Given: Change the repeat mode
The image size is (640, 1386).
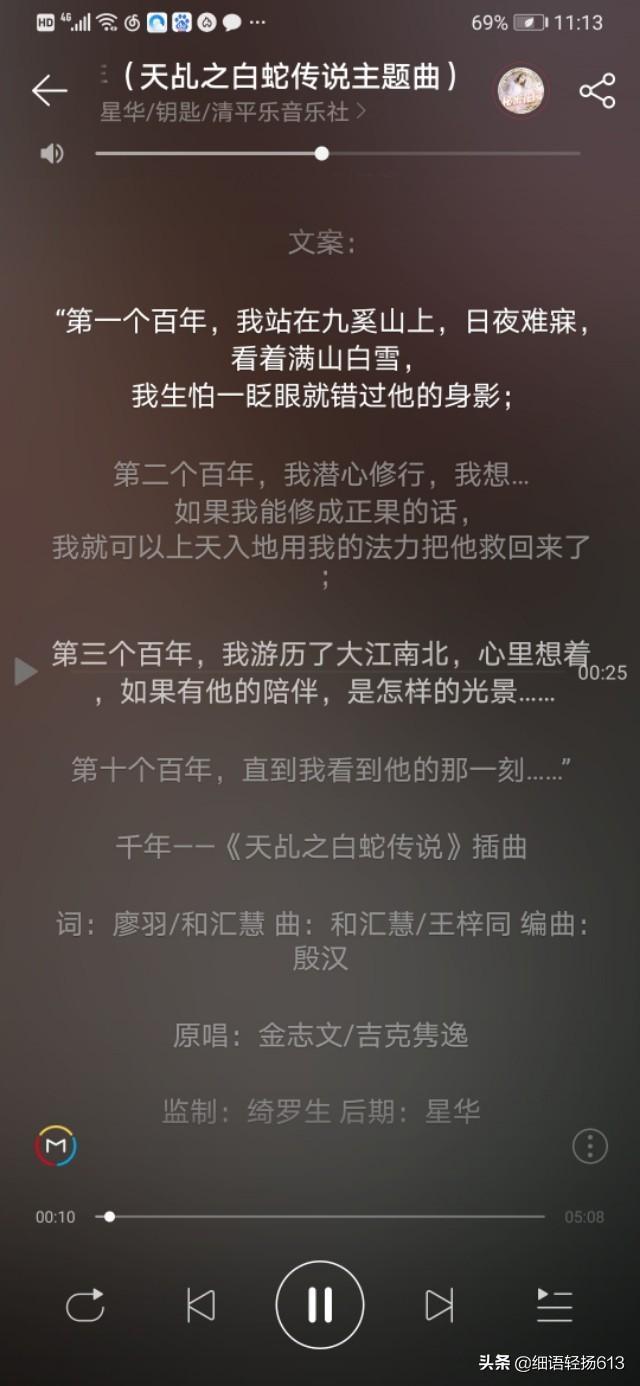Looking at the screenshot, I should point(85,1305).
